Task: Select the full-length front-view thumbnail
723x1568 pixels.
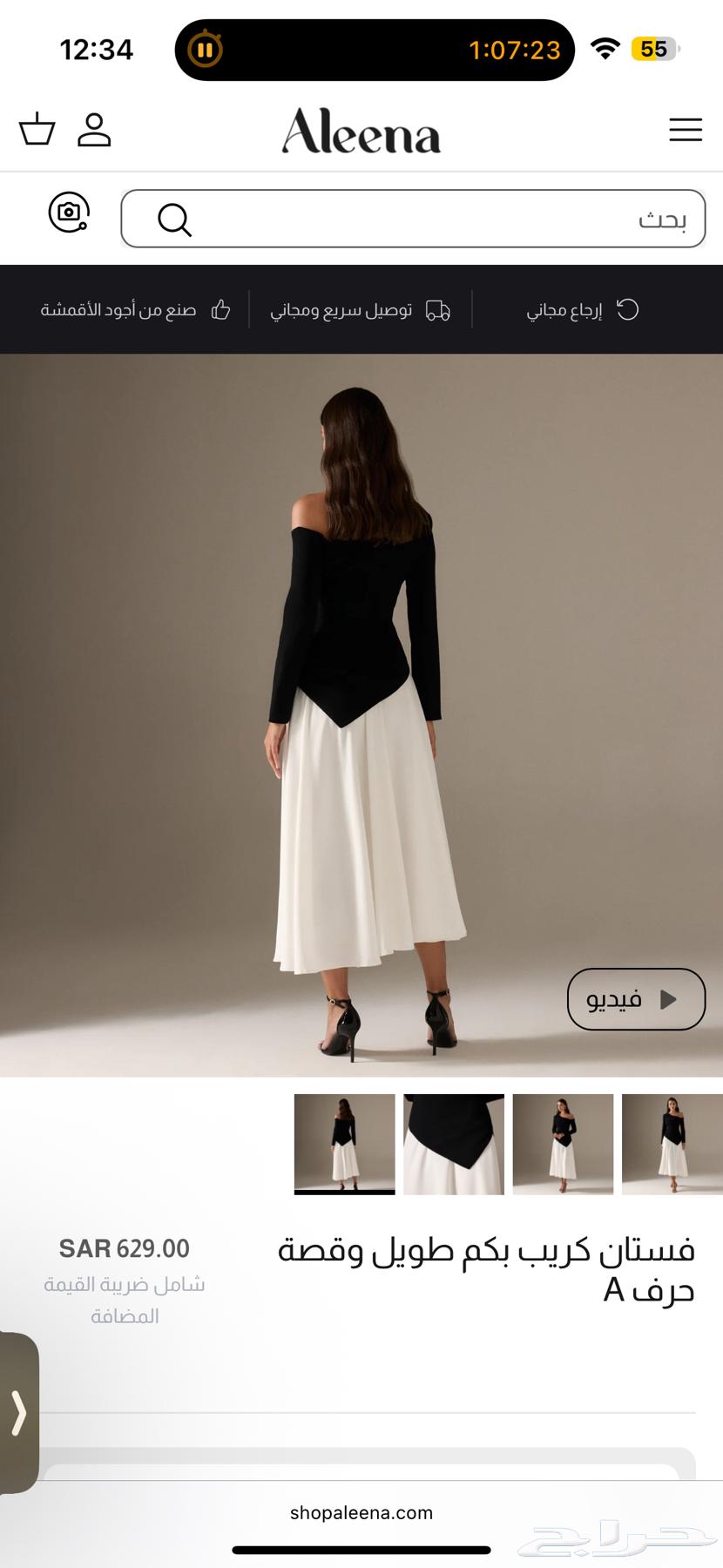Action: click(563, 1144)
